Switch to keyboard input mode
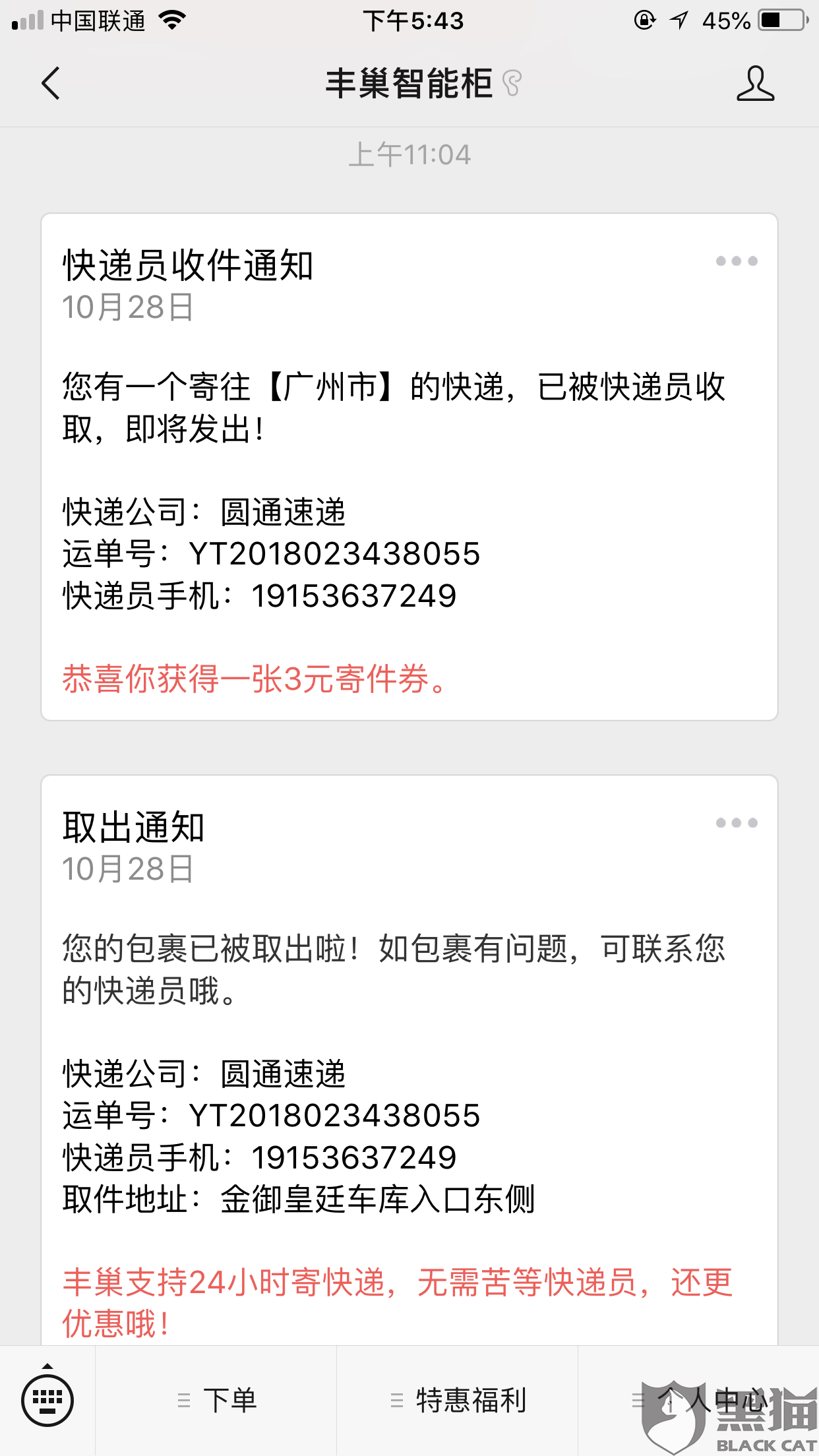Screen dimensions: 819x1456 [x=47, y=1399]
